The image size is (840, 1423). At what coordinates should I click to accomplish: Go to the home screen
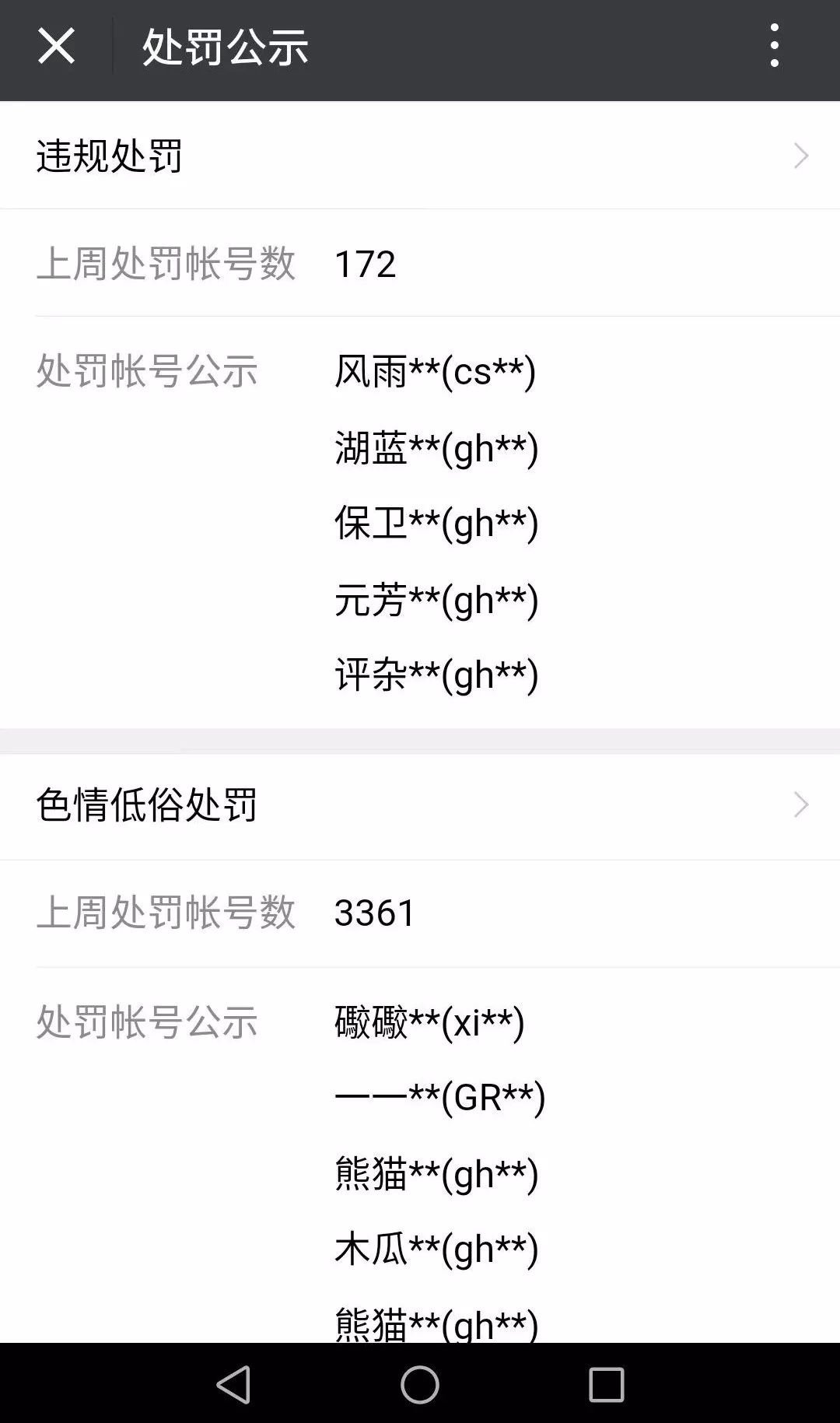point(420,1384)
